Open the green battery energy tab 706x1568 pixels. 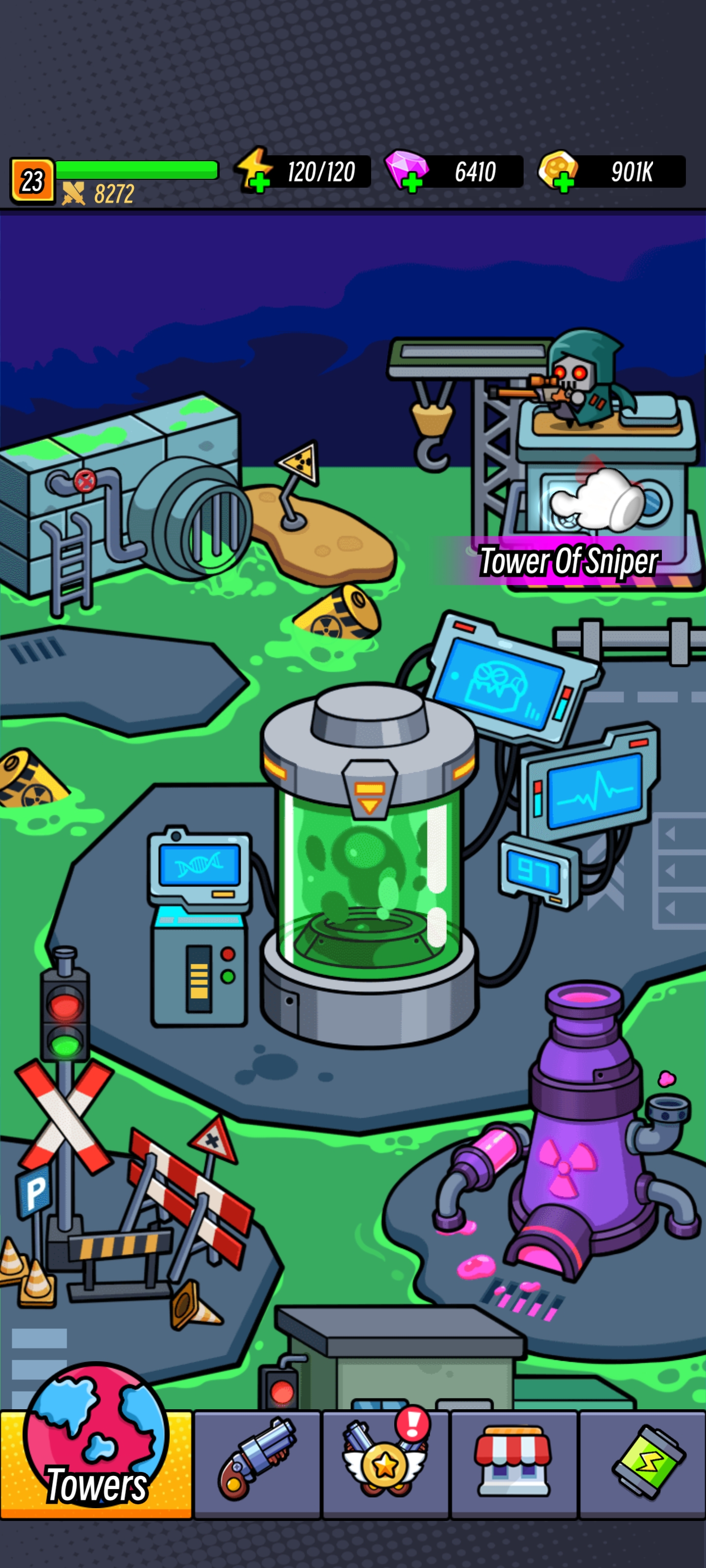click(643, 1464)
